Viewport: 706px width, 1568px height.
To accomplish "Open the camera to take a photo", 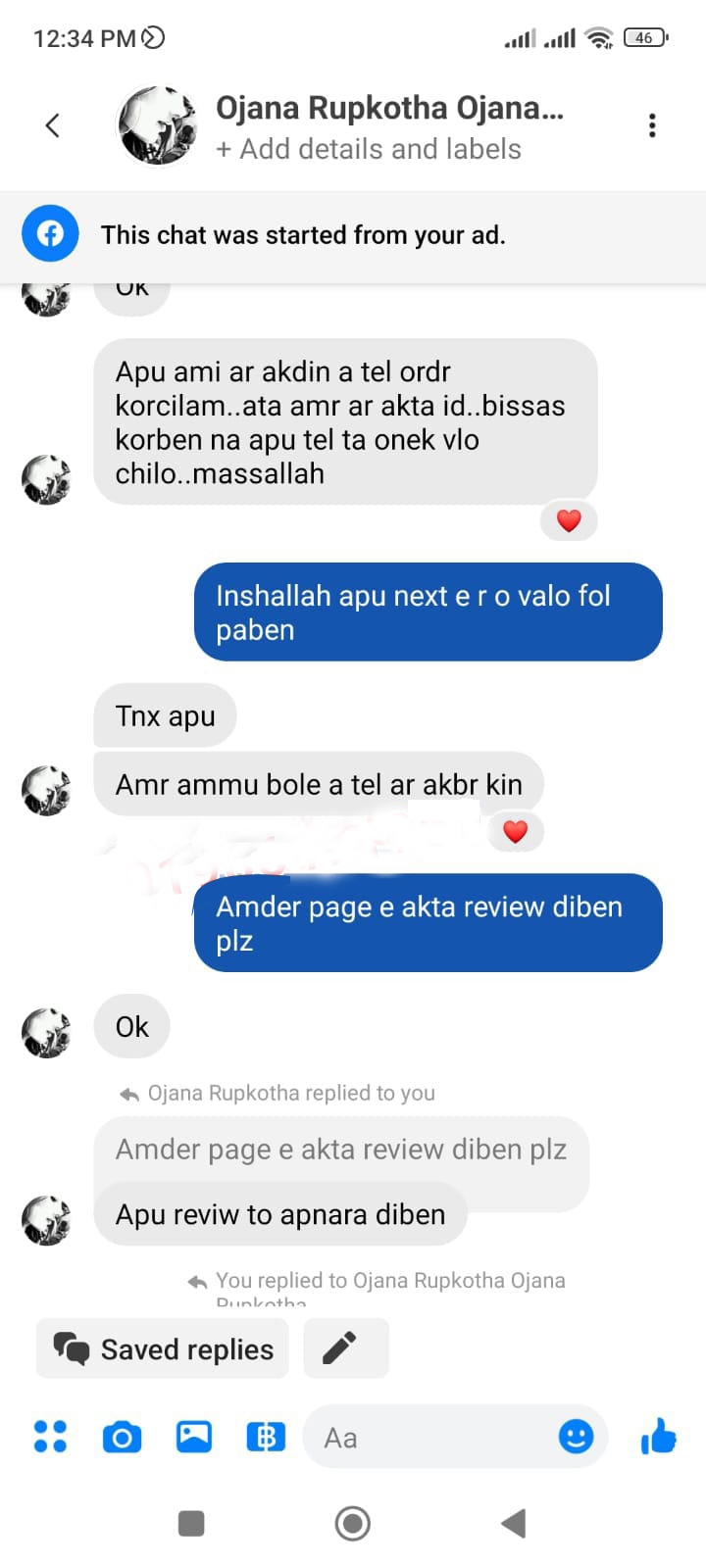I will click(122, 1438).
